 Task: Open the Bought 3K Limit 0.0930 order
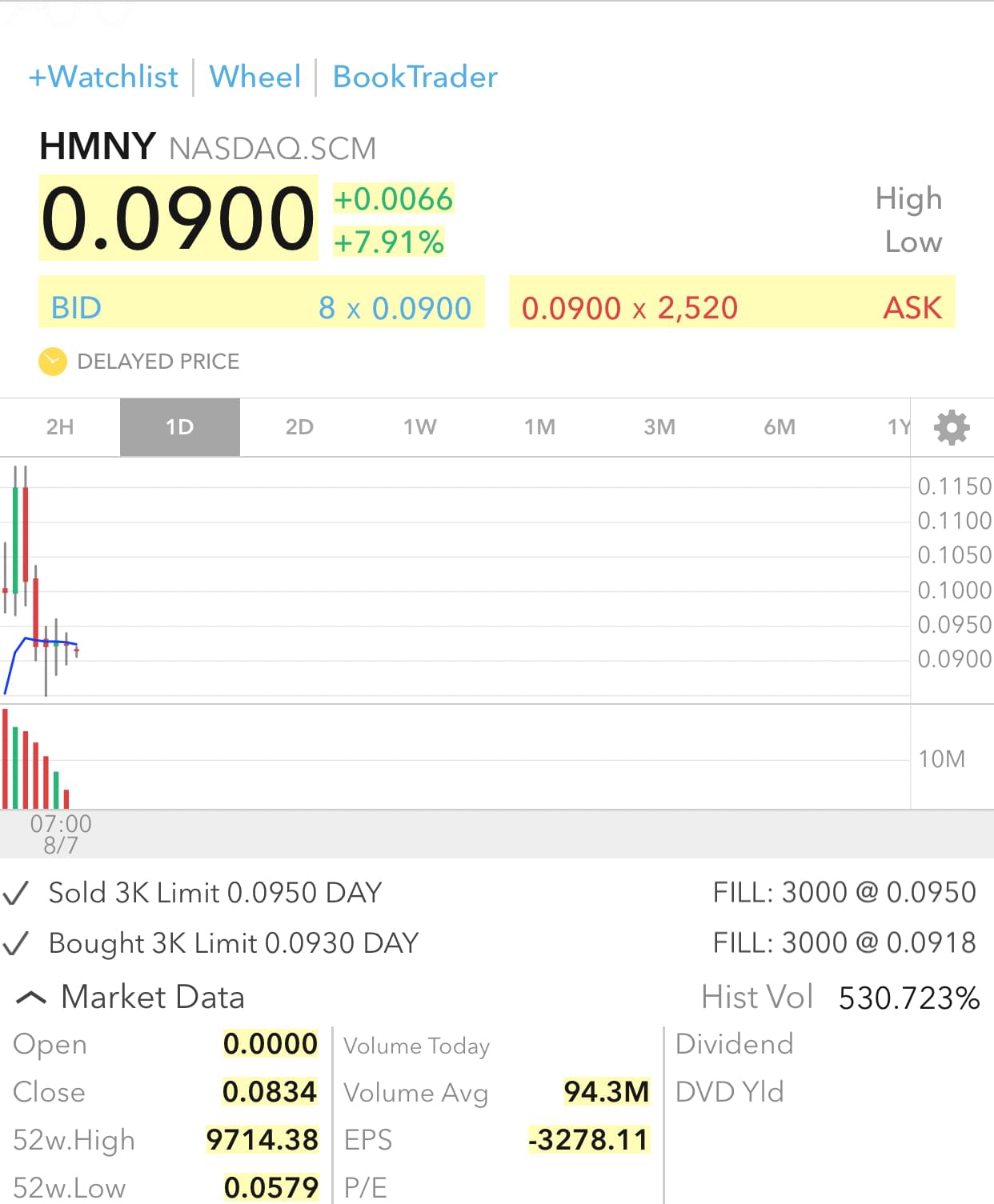coord(234,943)
